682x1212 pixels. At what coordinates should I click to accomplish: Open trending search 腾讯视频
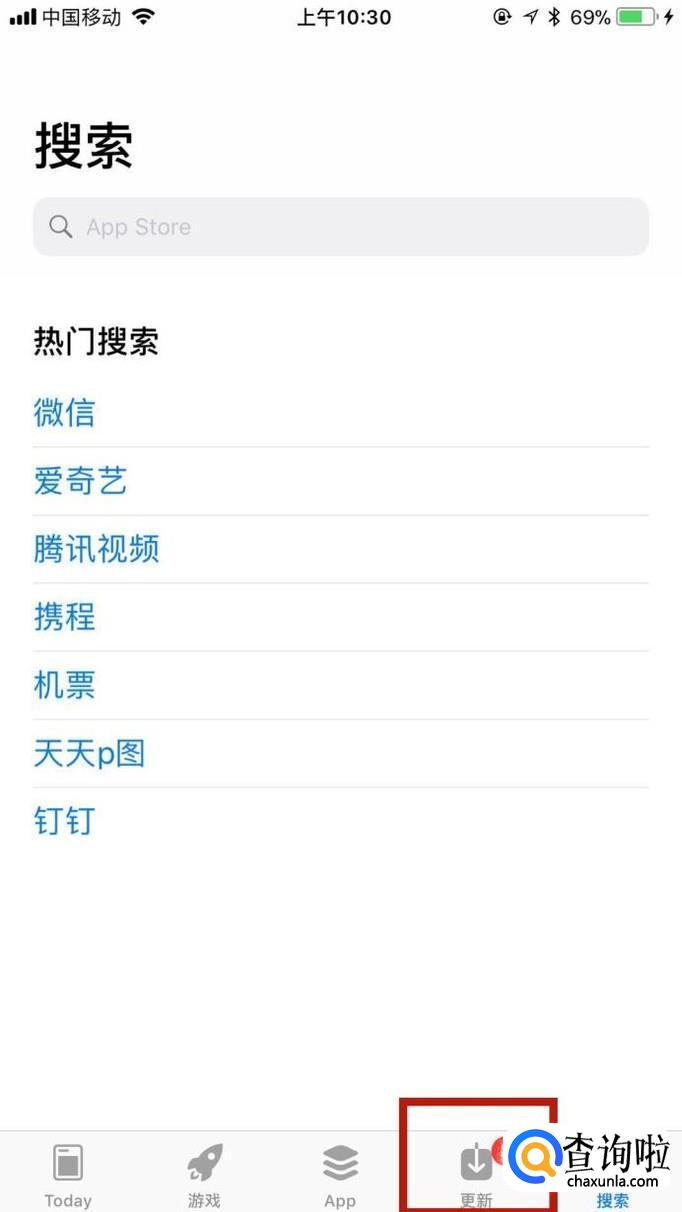(x=96, y=549)
